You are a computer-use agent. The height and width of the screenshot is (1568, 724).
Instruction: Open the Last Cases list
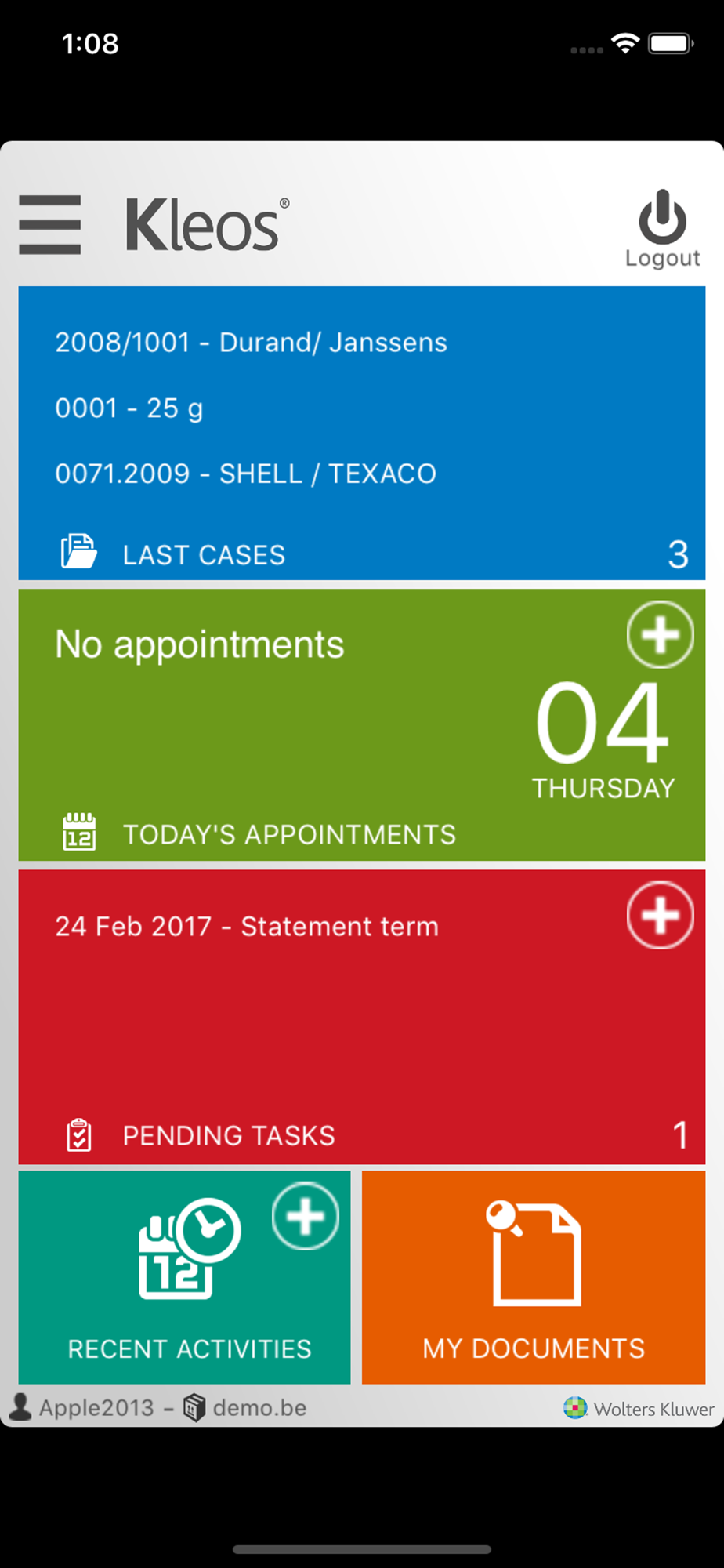coord(205,555)
